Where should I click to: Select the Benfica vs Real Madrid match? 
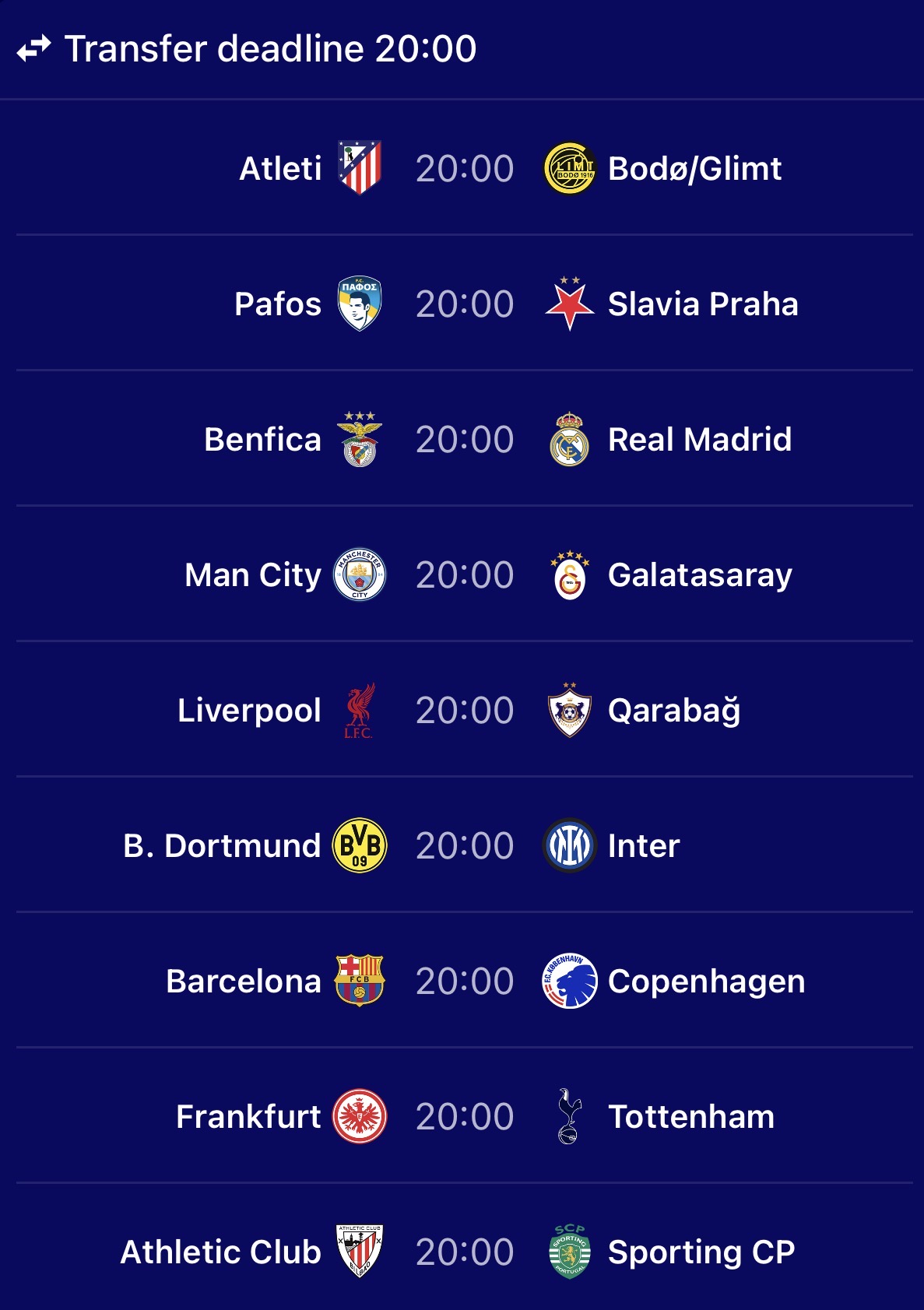click(x=464, y=439)
